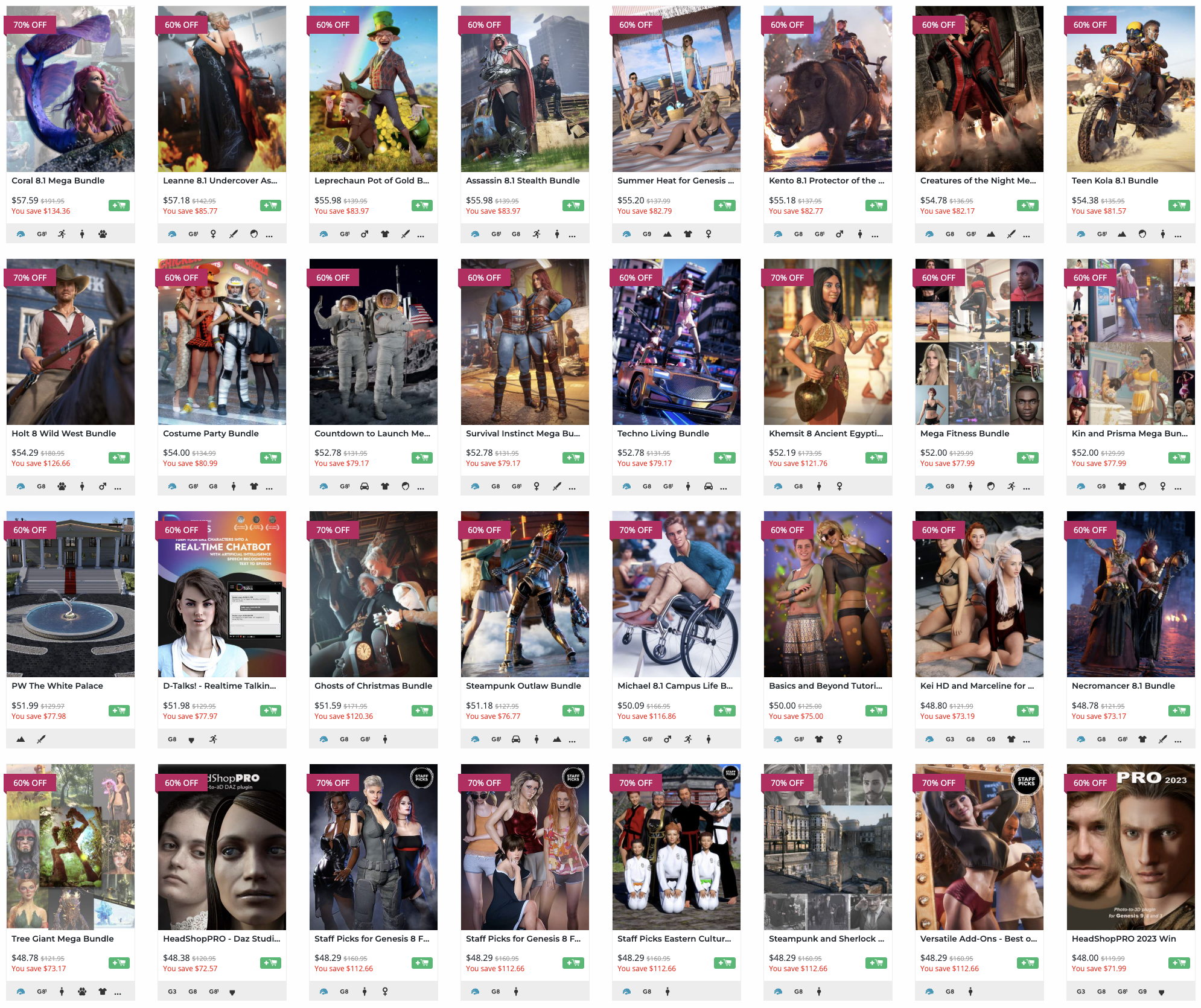Screen dimensions: 1201x1008
Task: Add Leanne 8.1 Undercover bundle to cart
Action: [x=270, y=206]
